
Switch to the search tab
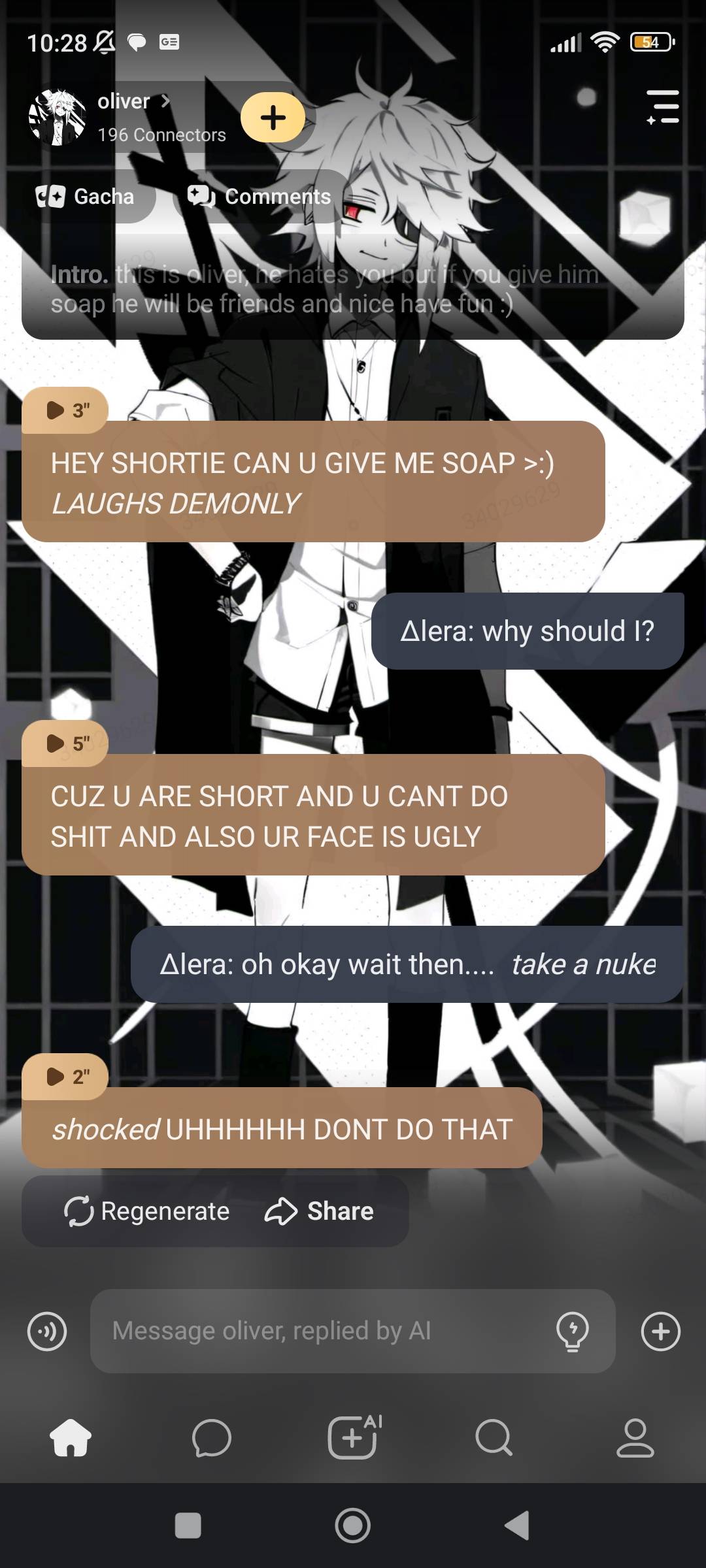coord(494,1438)
